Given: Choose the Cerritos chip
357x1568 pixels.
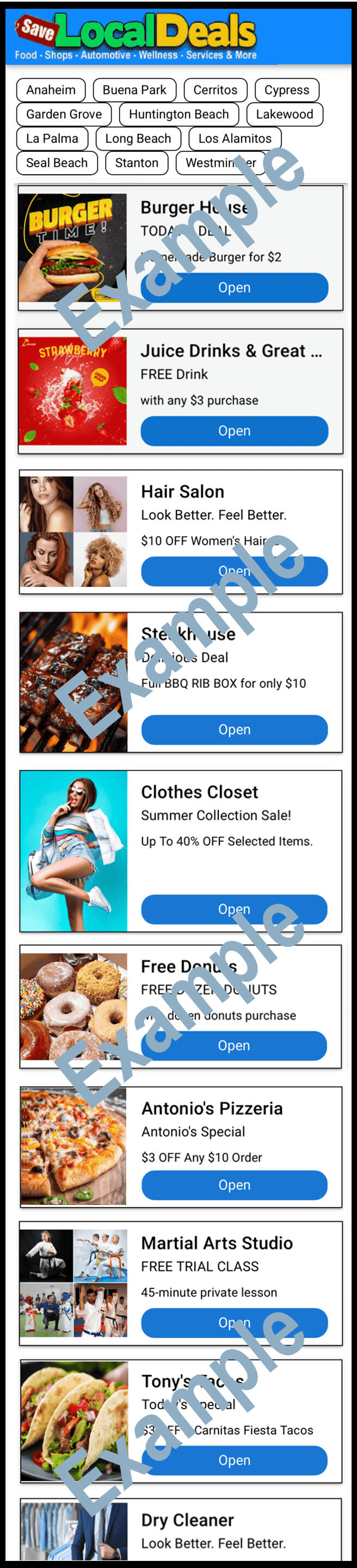Looking at the screenshot, I should coord(216,90).
